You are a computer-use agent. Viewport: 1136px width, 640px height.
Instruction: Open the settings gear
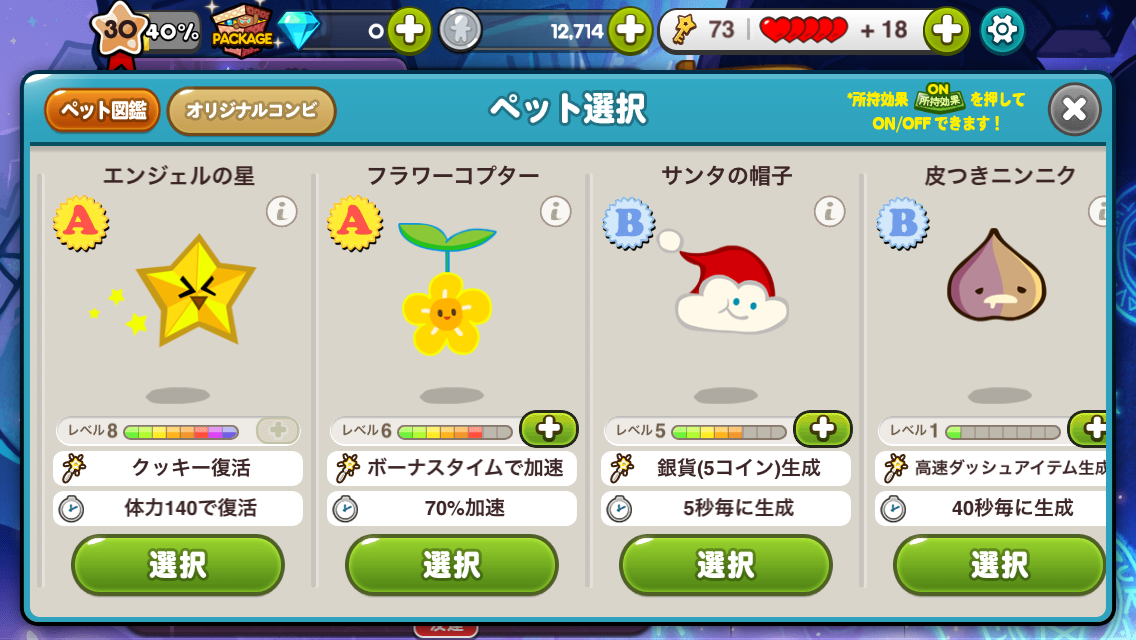tap(1001, 30)
